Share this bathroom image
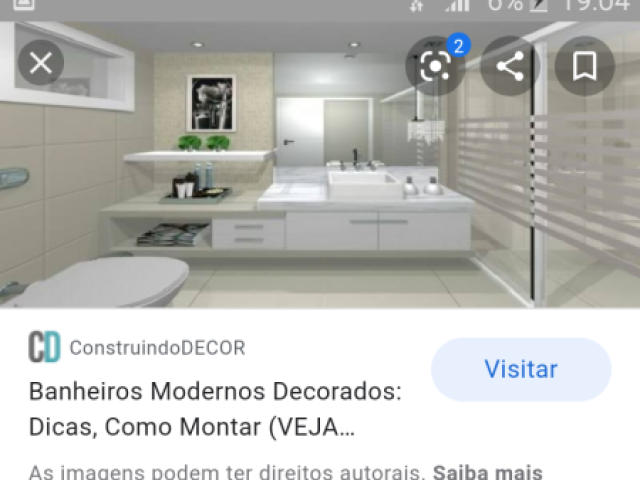 pos(510,66)
